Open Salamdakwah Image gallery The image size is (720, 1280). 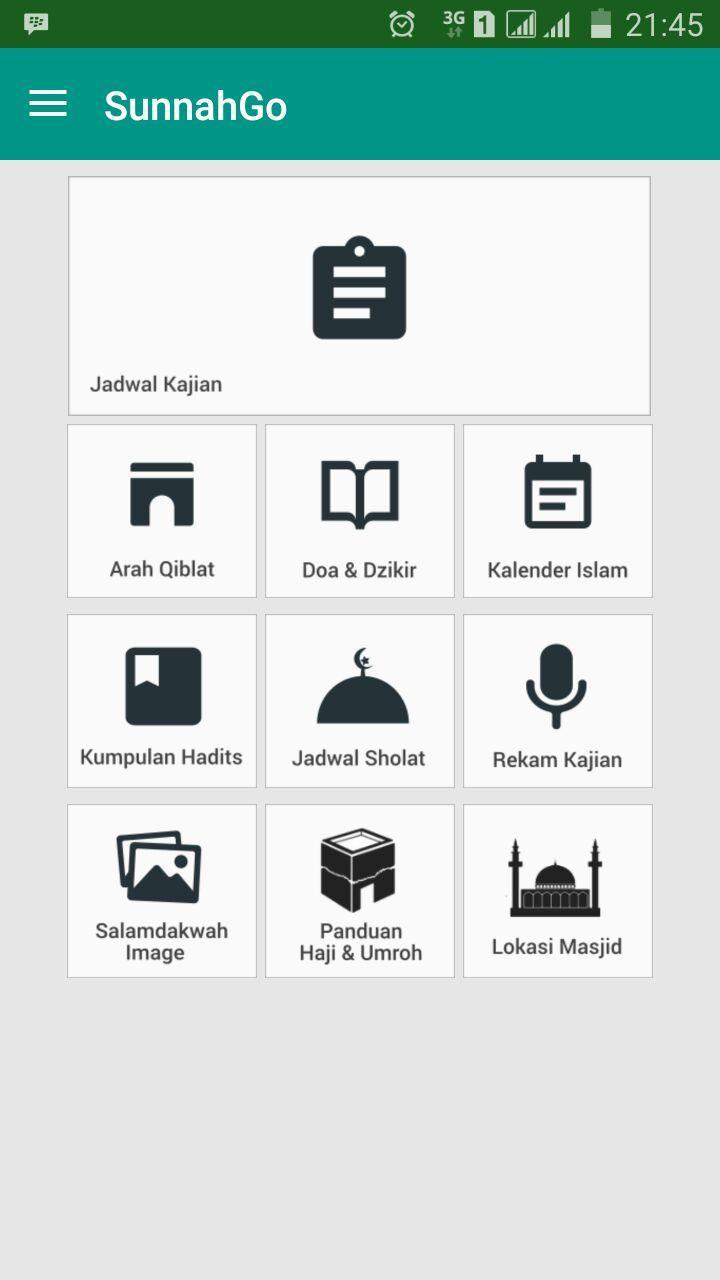click(x=162, y=891)
